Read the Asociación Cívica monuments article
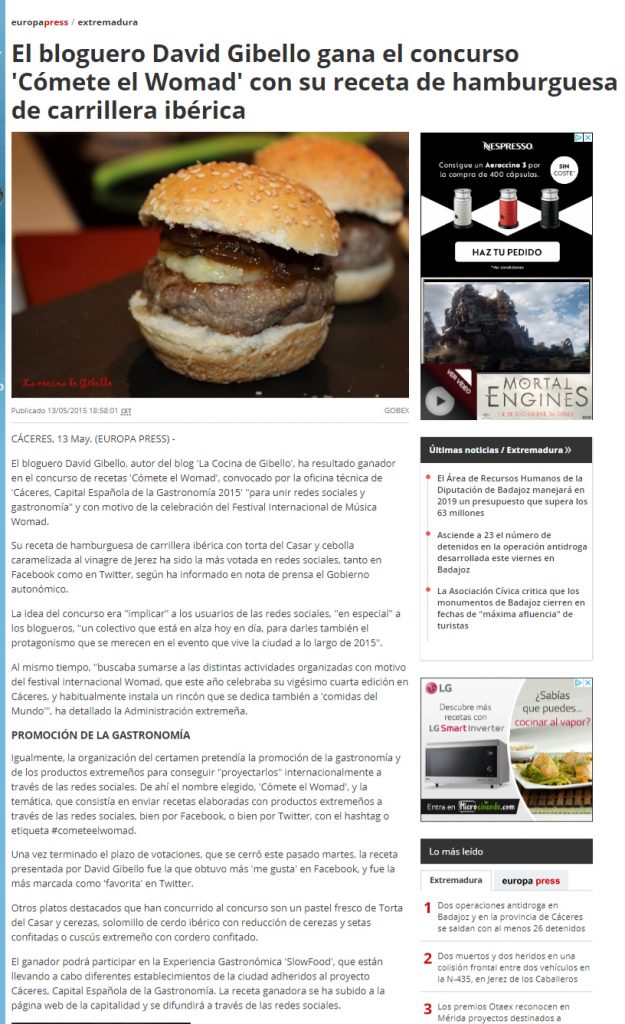 point(510,607)
